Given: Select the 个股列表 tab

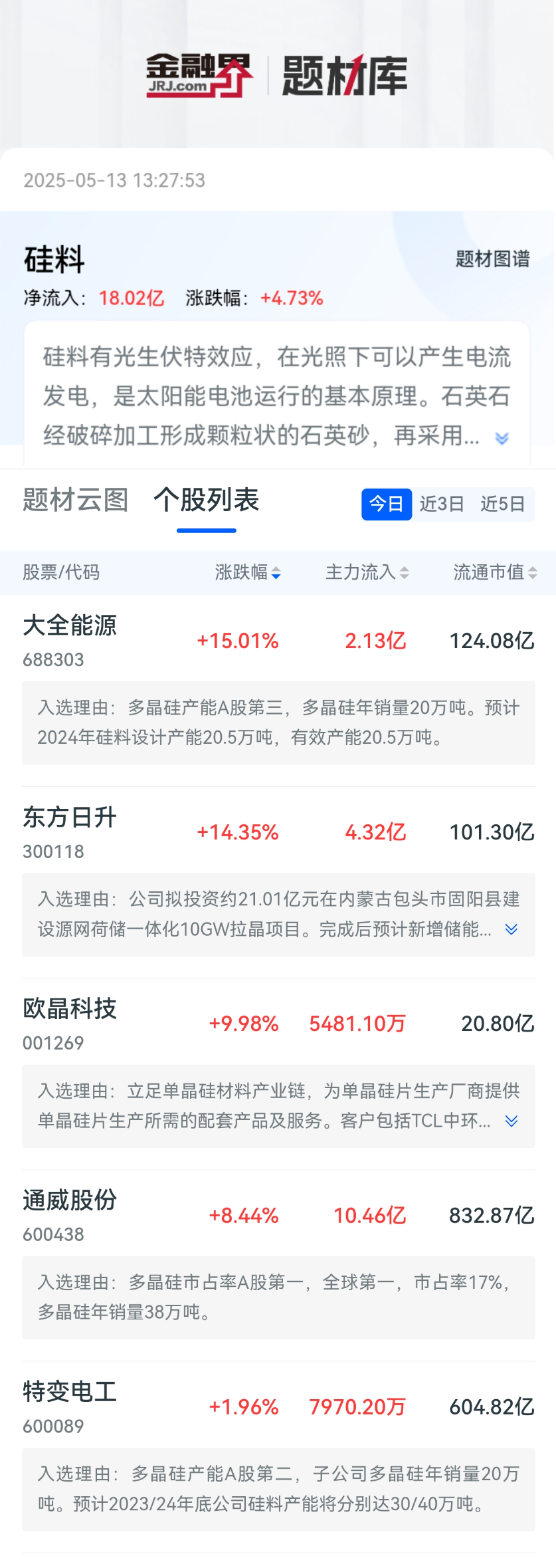Looking at the screenshot, I should click(207, 502).
